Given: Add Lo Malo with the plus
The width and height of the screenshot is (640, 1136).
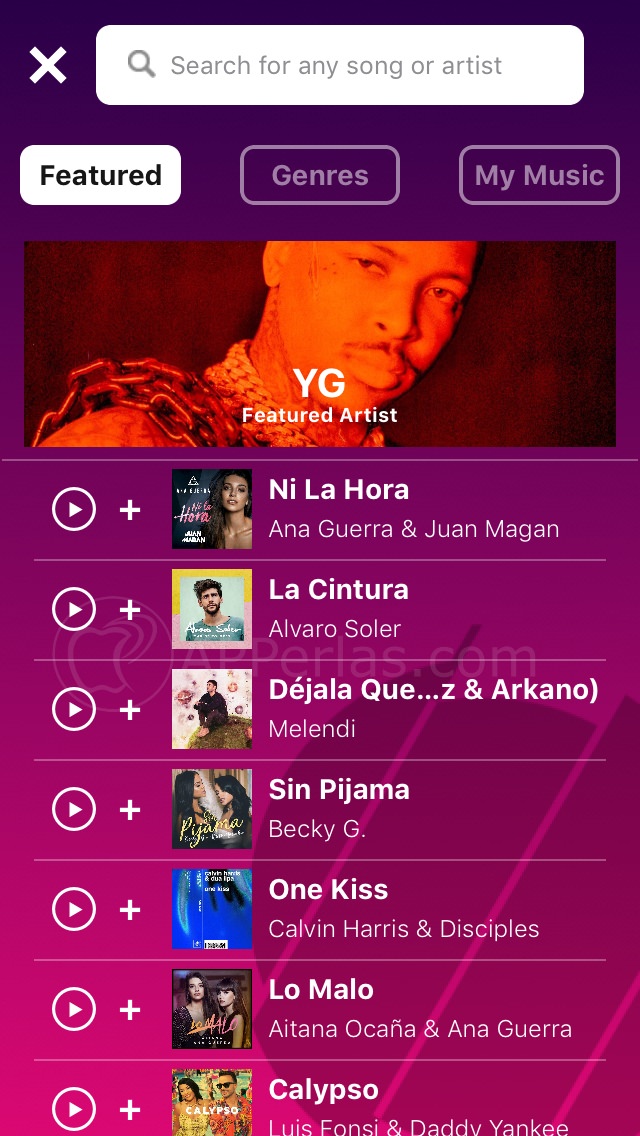Looking at the screenshot, I should click(130, 1010).
